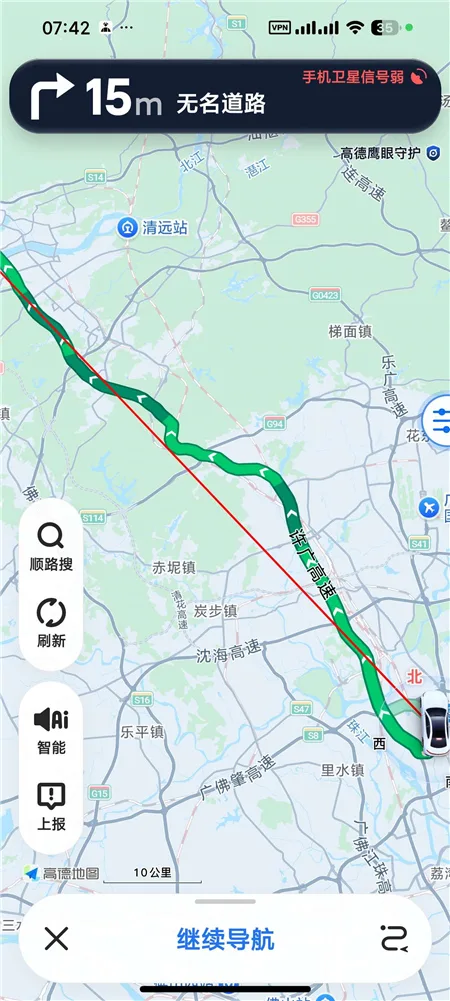450x1001 pixels.
Task: Tap 继续导航 to resume navigation
Action: (225, 939)
